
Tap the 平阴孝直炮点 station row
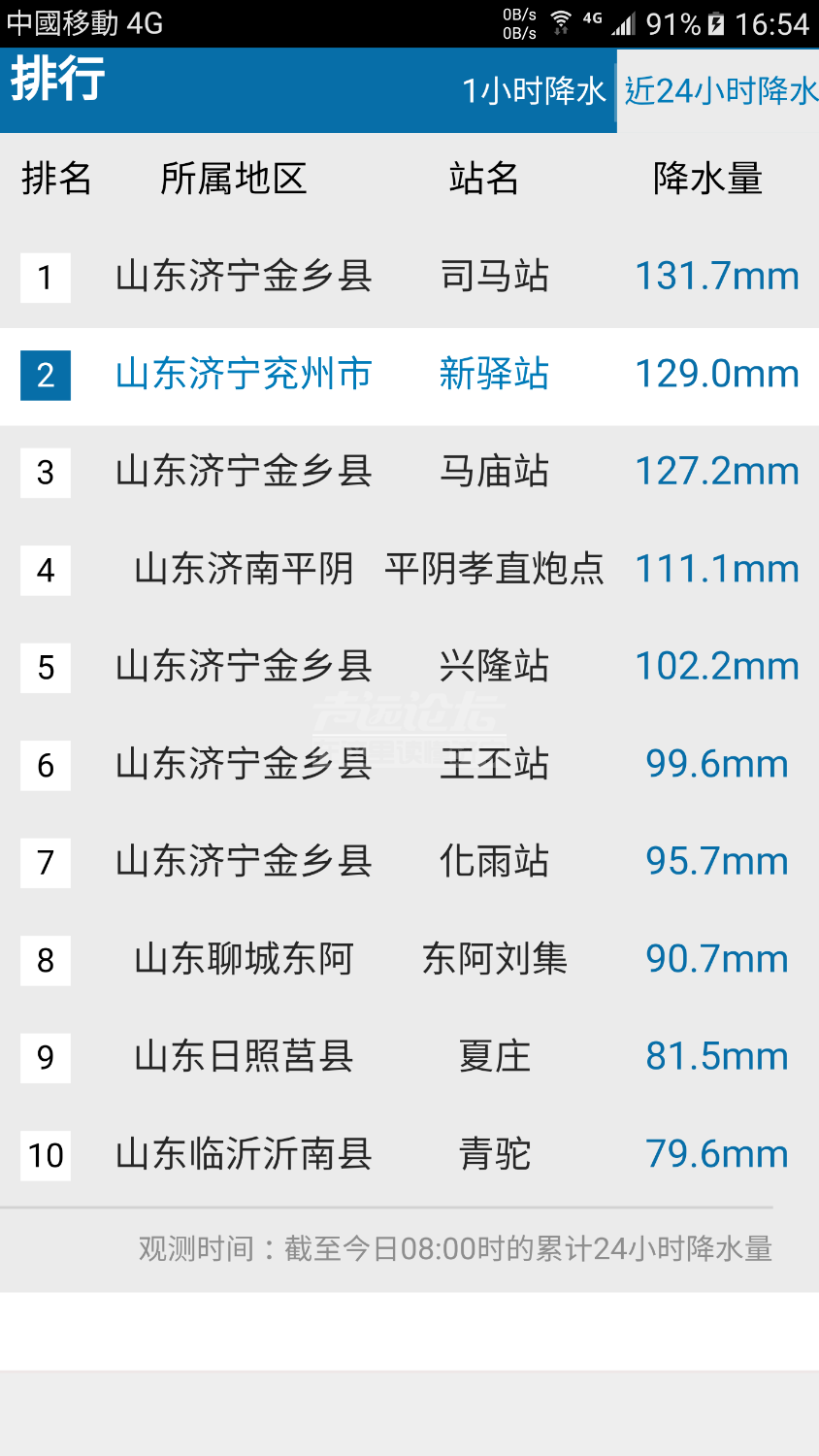point(409,570)
